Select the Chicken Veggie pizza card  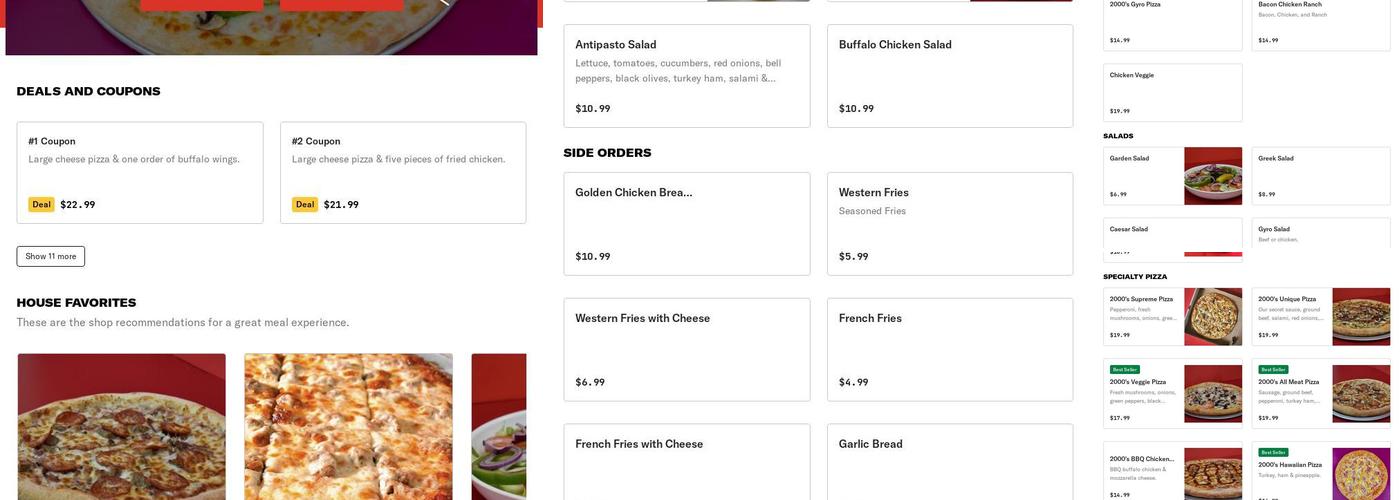[x=1173, y=93]
